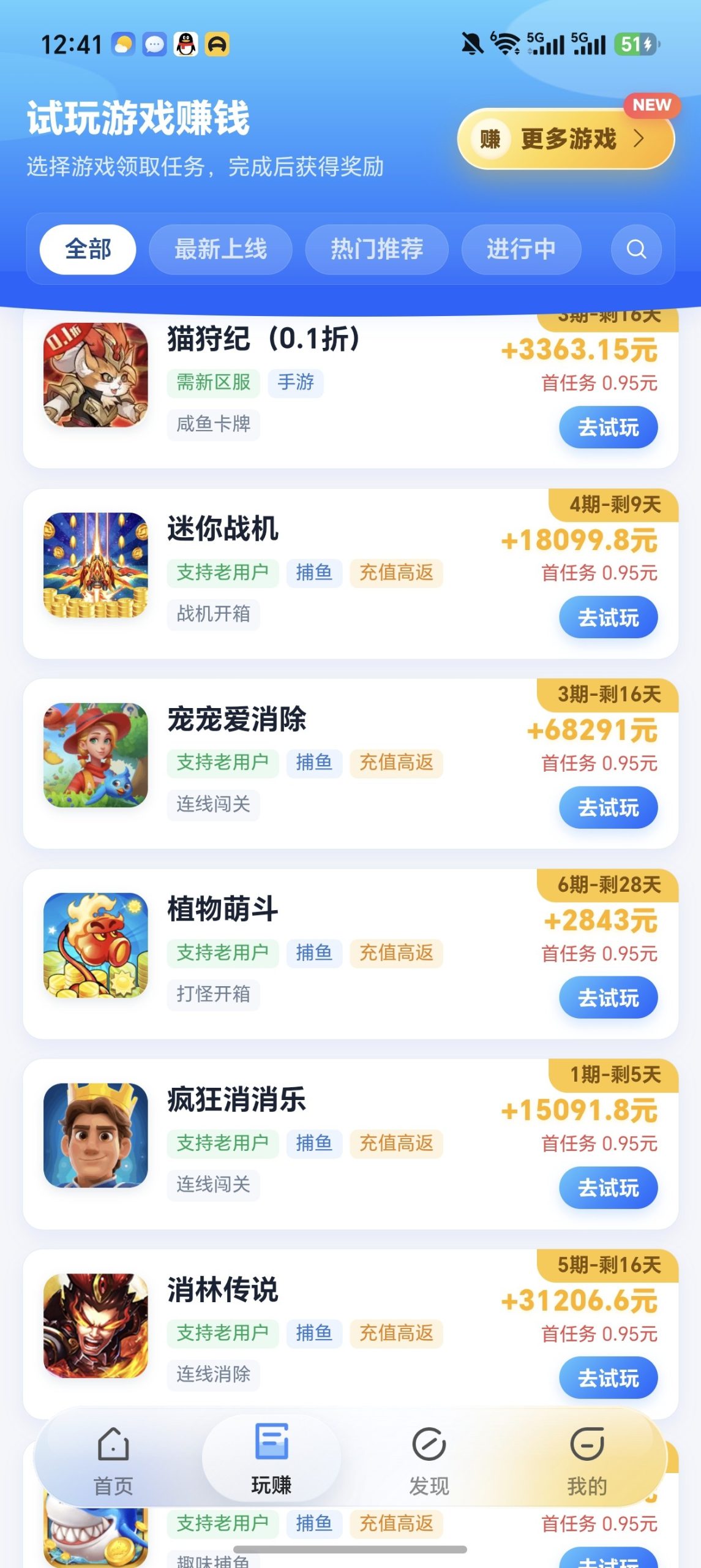This screenshot has height=1568, width=701.
Task: Open the 消林传说 game card
Action: pos(350,1333)
